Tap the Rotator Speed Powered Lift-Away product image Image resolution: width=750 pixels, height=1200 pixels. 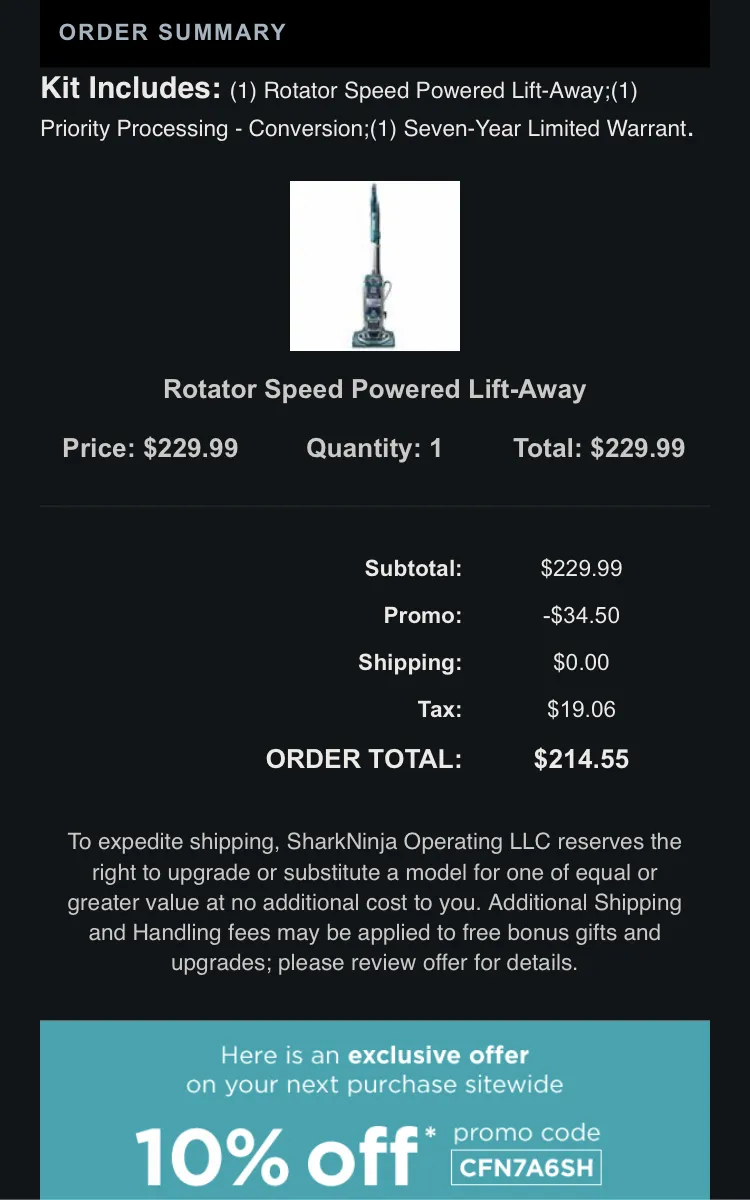point(375,266)
